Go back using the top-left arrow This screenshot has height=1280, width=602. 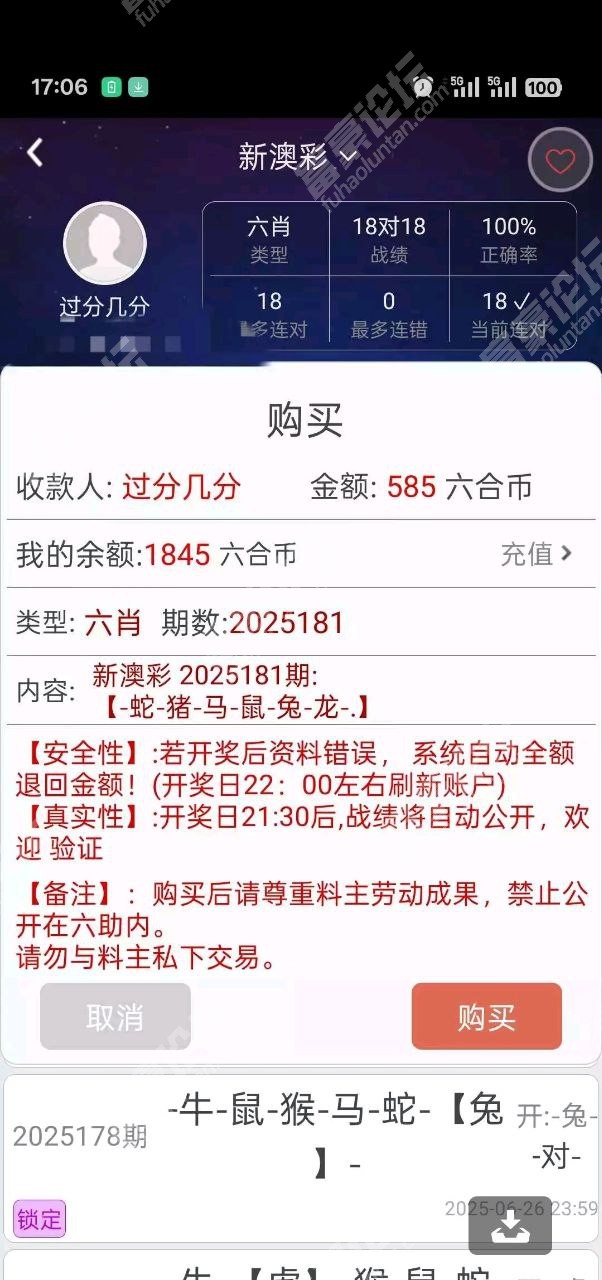(35, 153)
